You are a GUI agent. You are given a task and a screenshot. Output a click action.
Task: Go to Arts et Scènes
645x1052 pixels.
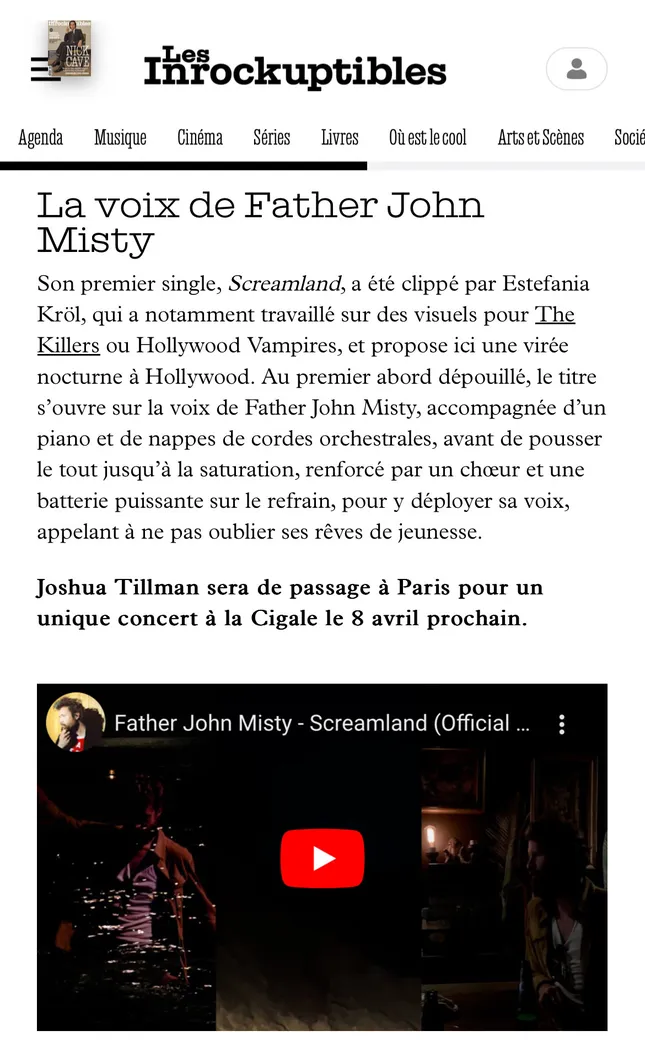click(541, 138)
